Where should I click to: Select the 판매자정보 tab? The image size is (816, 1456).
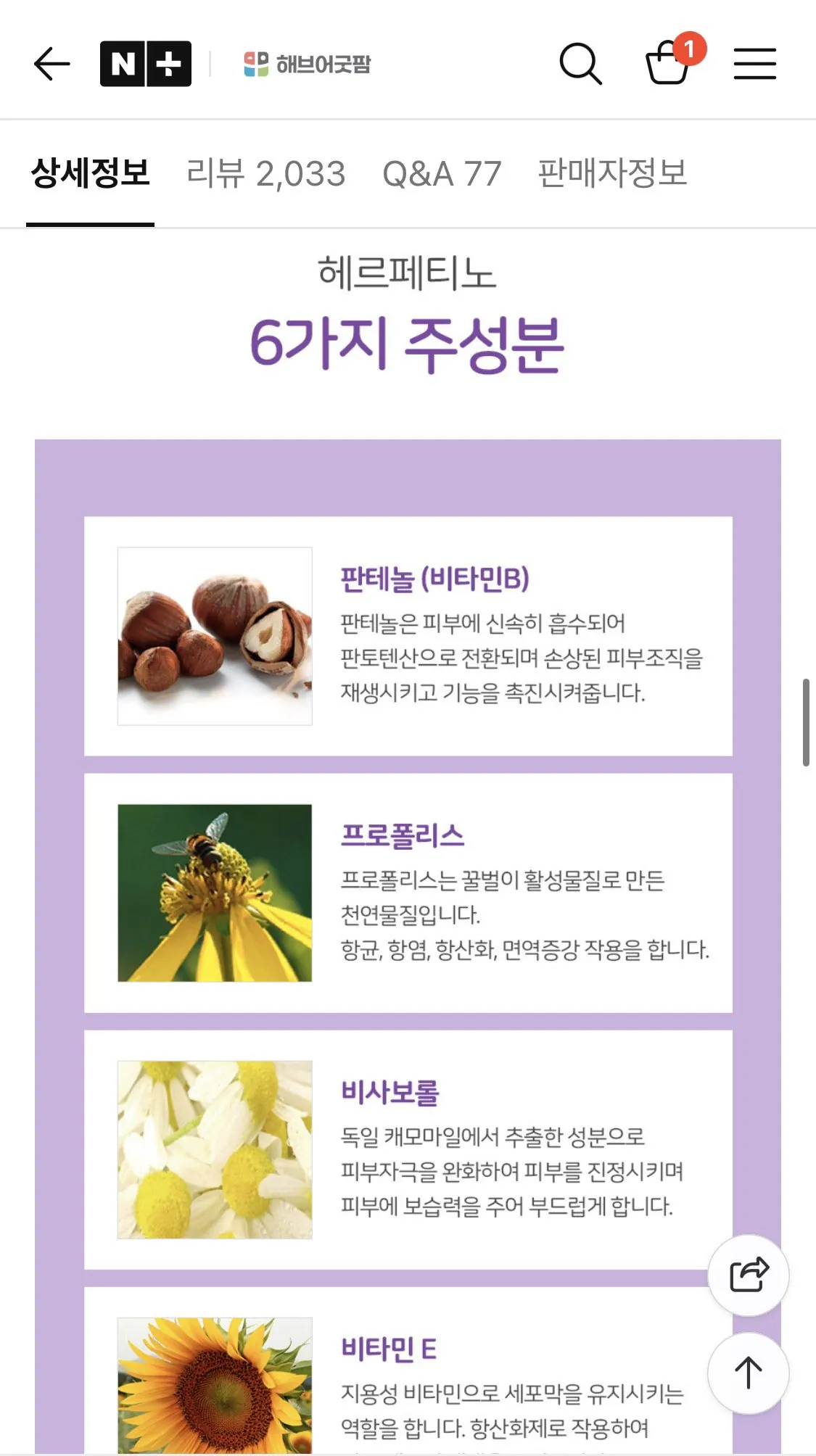tap(613, 173)
